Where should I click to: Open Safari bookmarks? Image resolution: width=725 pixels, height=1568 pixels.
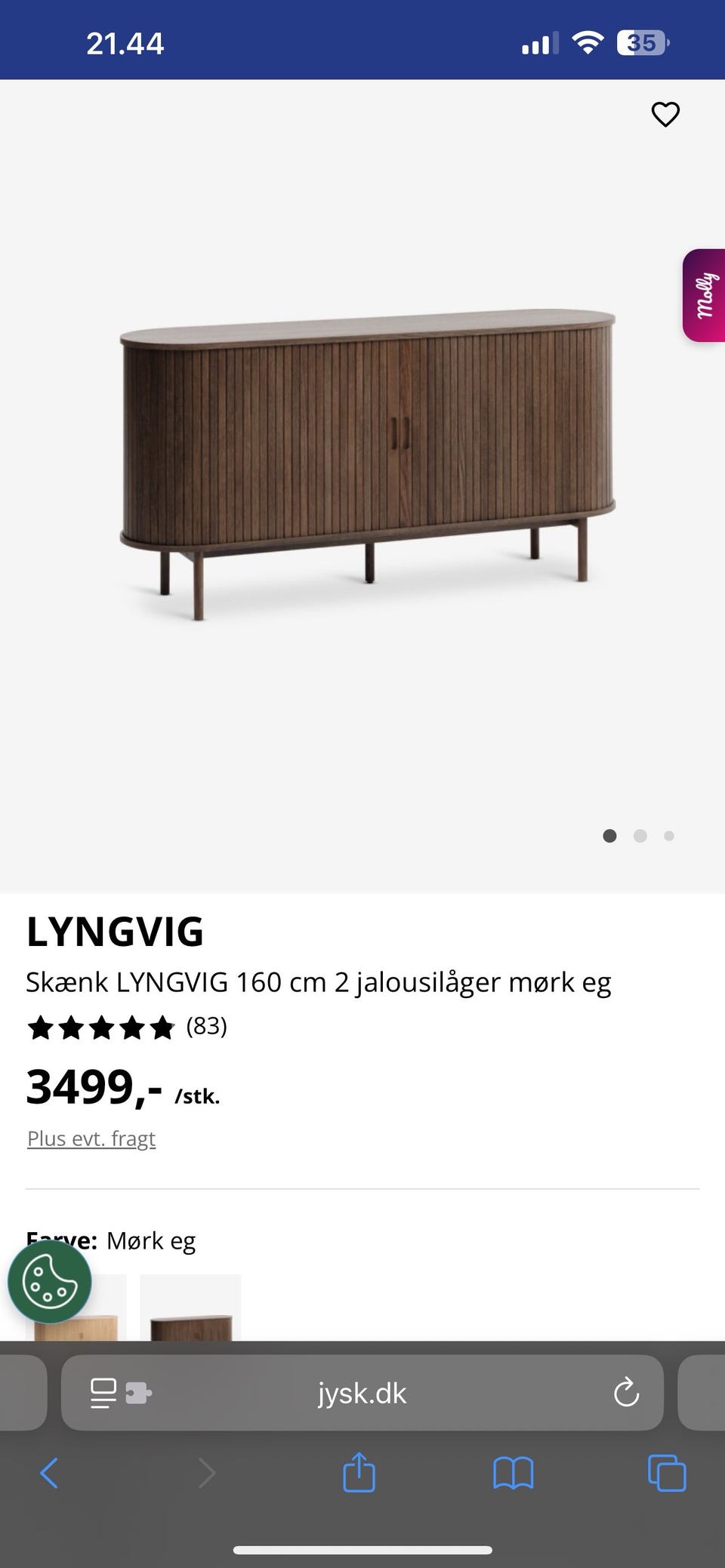click(x=514, y=1473)
